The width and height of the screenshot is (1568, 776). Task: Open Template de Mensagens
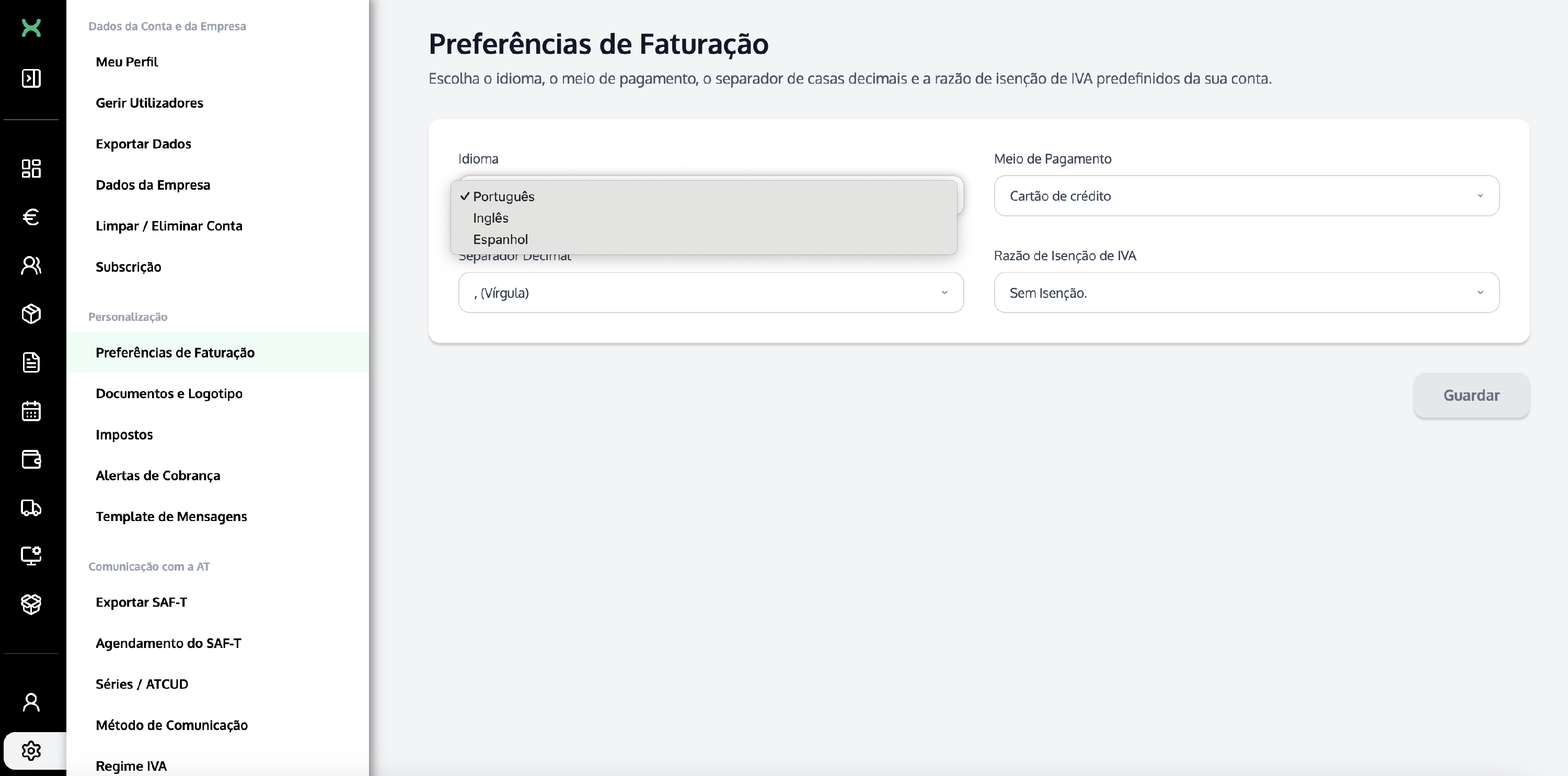171,517
